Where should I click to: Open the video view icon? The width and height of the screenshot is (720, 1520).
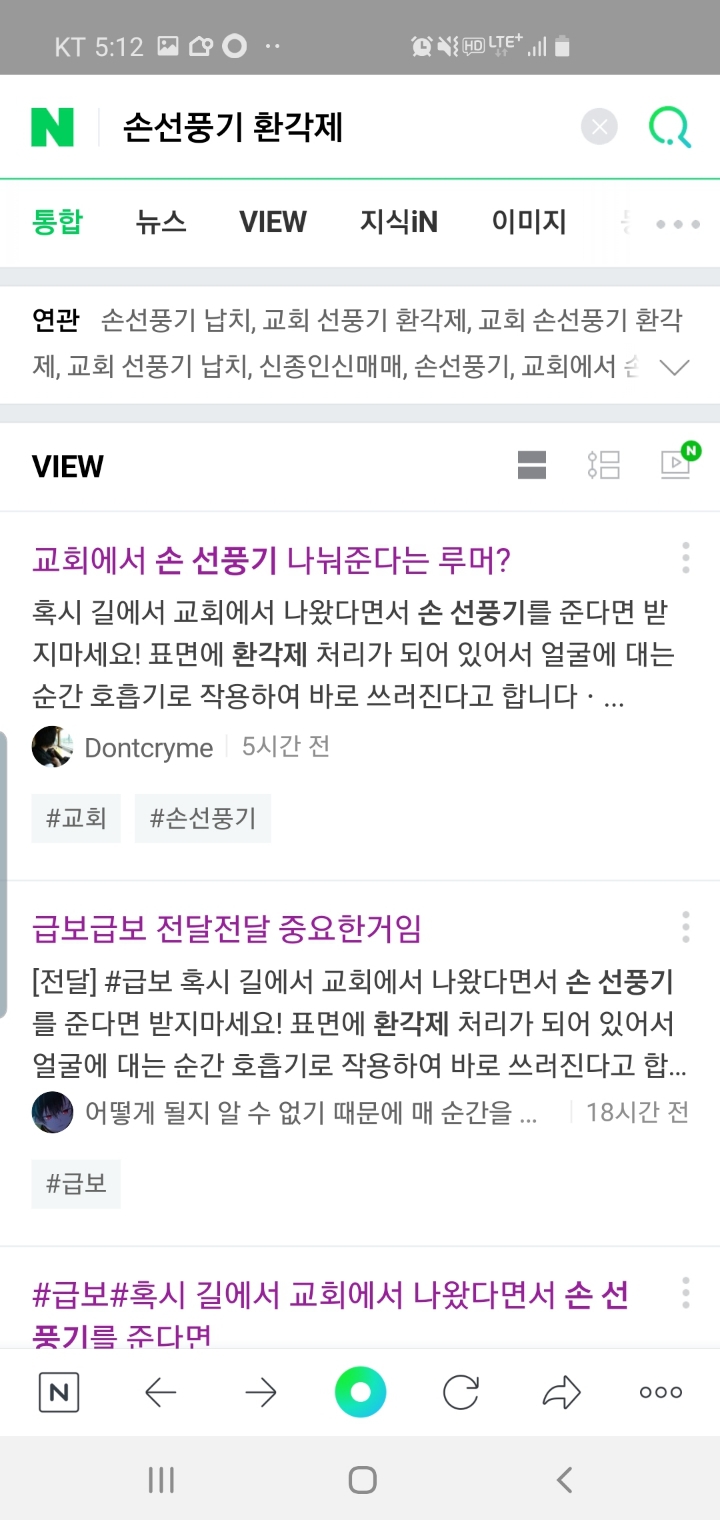point(676,463)
